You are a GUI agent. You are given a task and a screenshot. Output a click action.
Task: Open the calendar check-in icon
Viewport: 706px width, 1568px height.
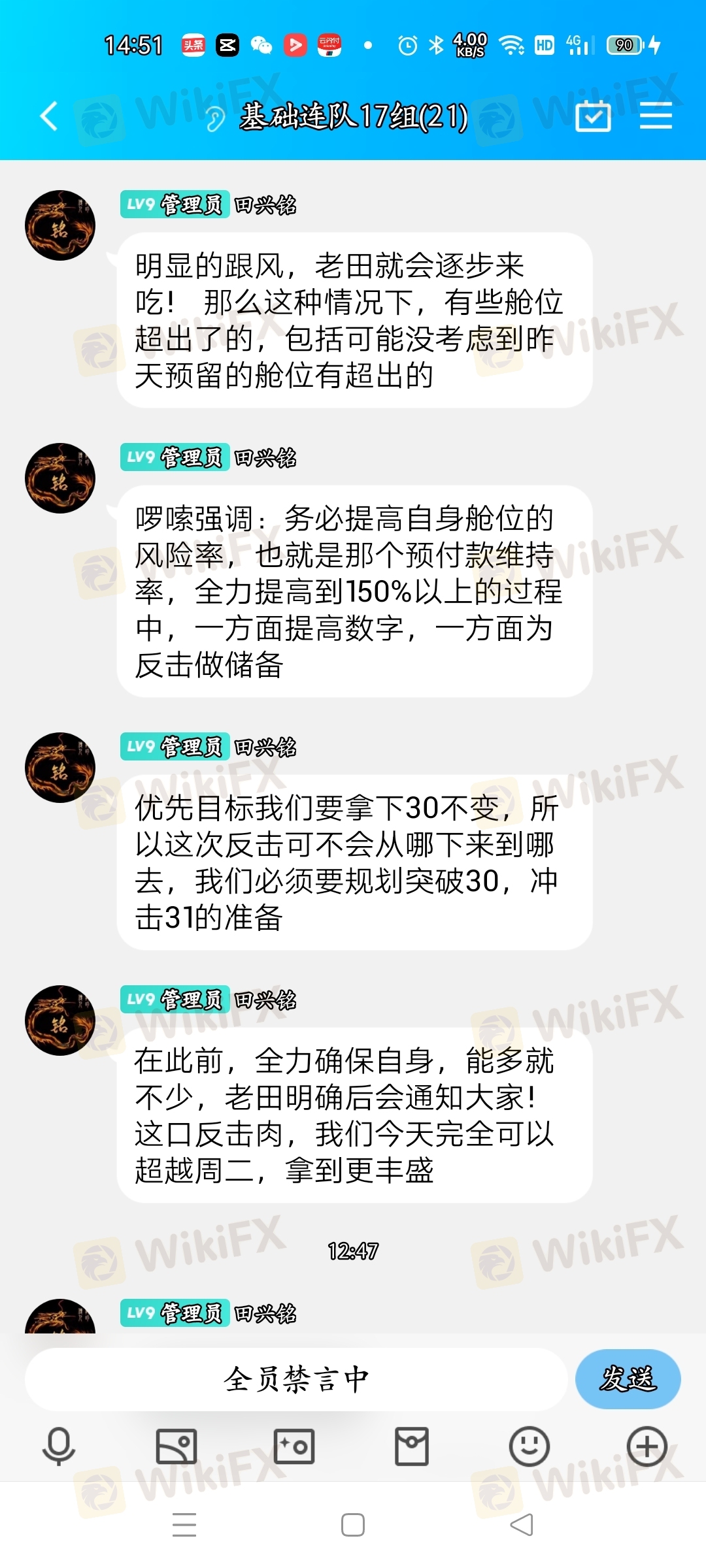pos(593,117)
